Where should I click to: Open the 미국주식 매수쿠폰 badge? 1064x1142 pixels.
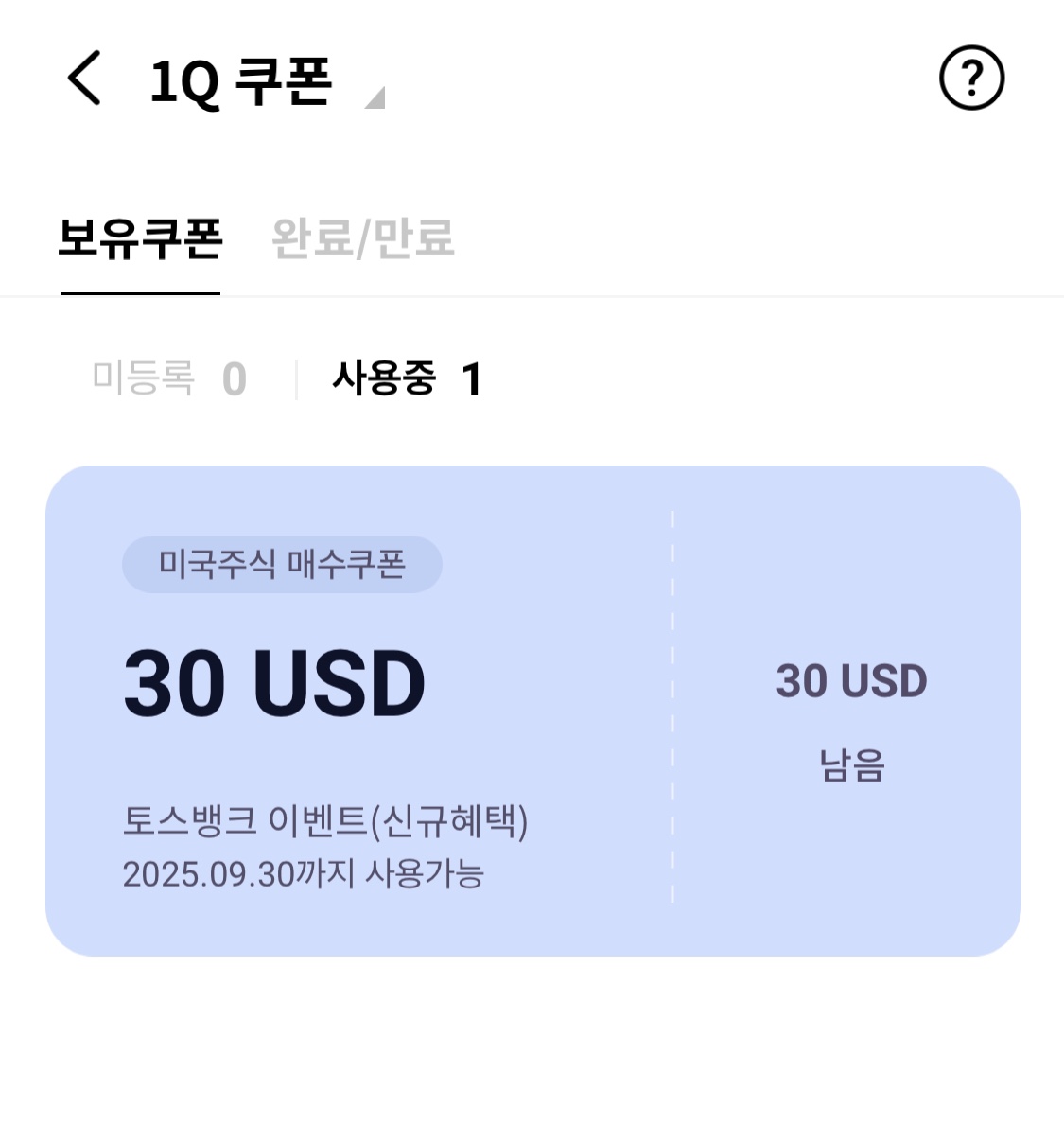pos(280,563)
